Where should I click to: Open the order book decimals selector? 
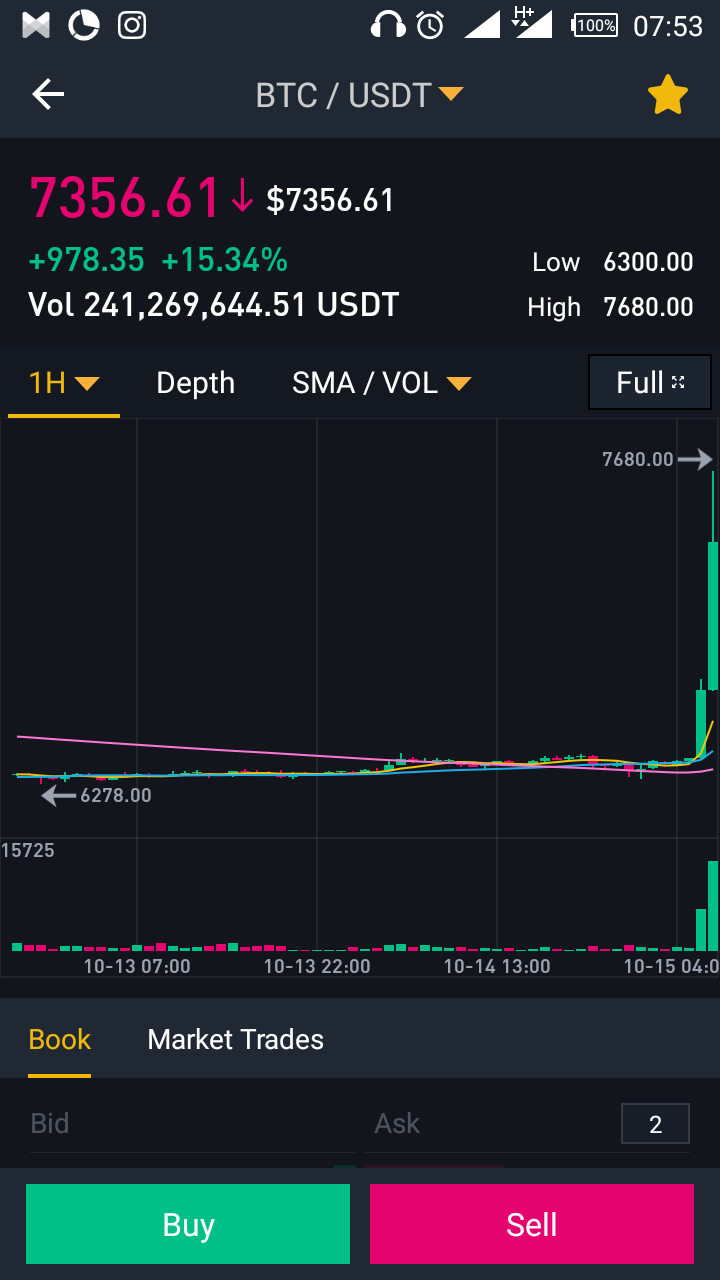point(655,1124)
